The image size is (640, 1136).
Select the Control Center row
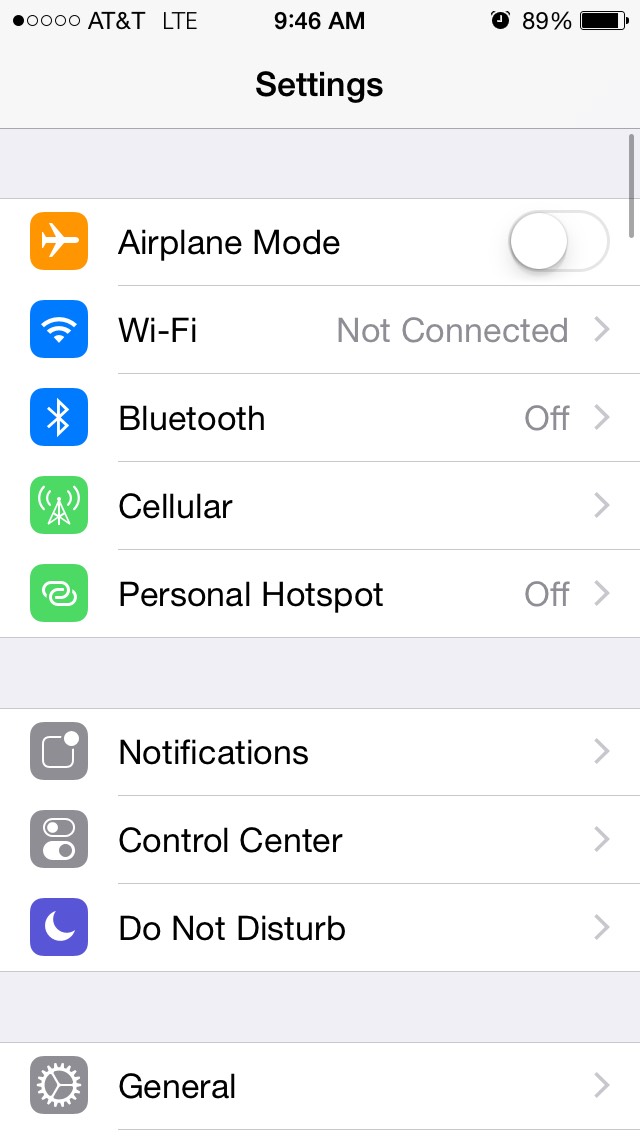[x=320, y=840]
